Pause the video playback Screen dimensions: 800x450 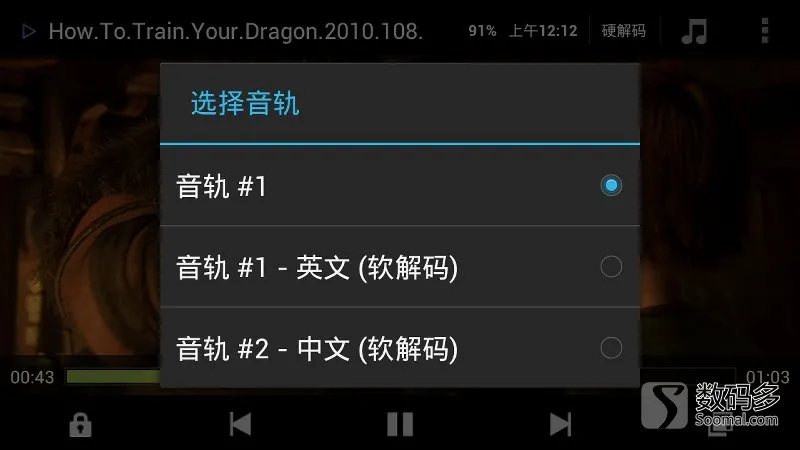[x=400, y=424]
